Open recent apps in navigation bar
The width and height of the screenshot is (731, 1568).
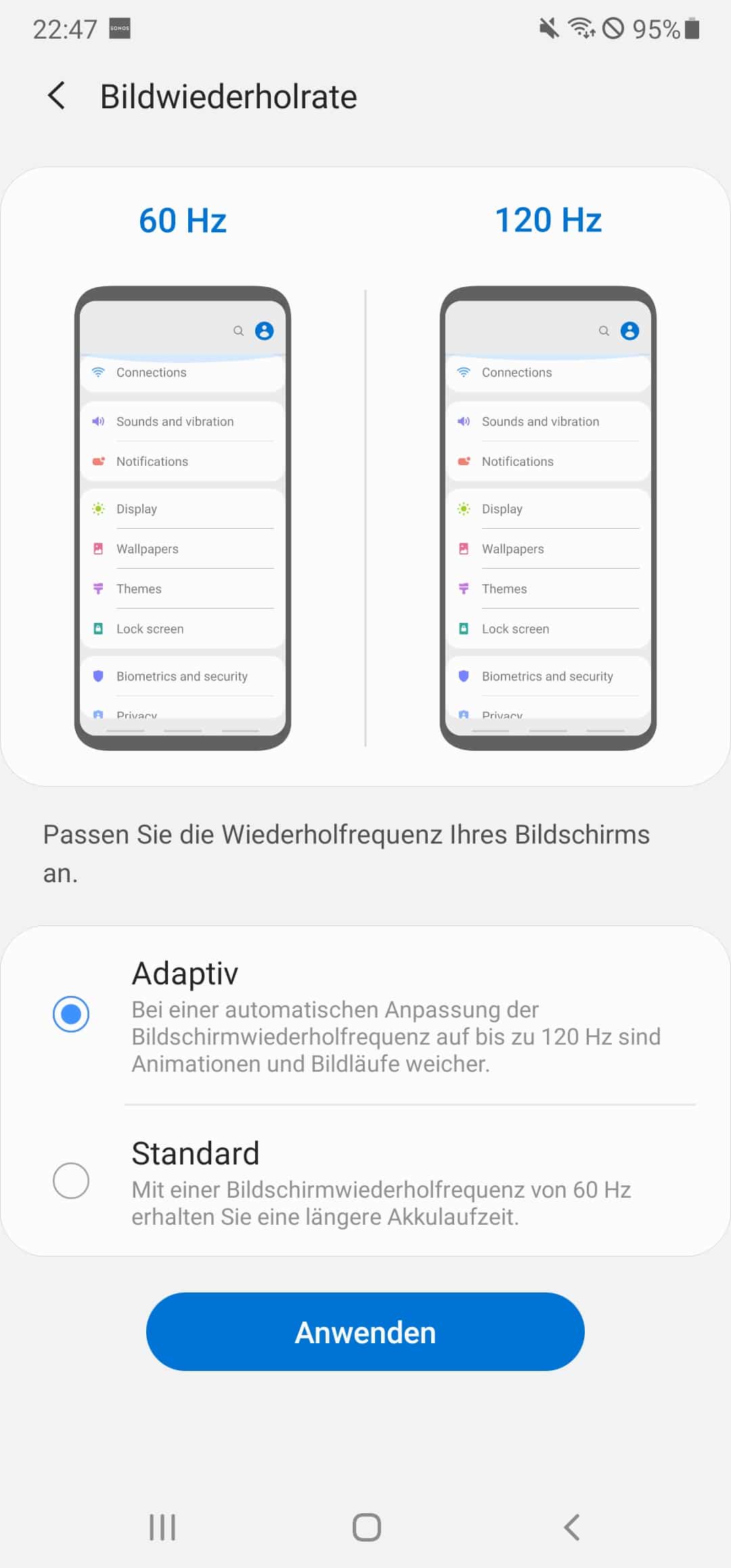pos(162,1527)
